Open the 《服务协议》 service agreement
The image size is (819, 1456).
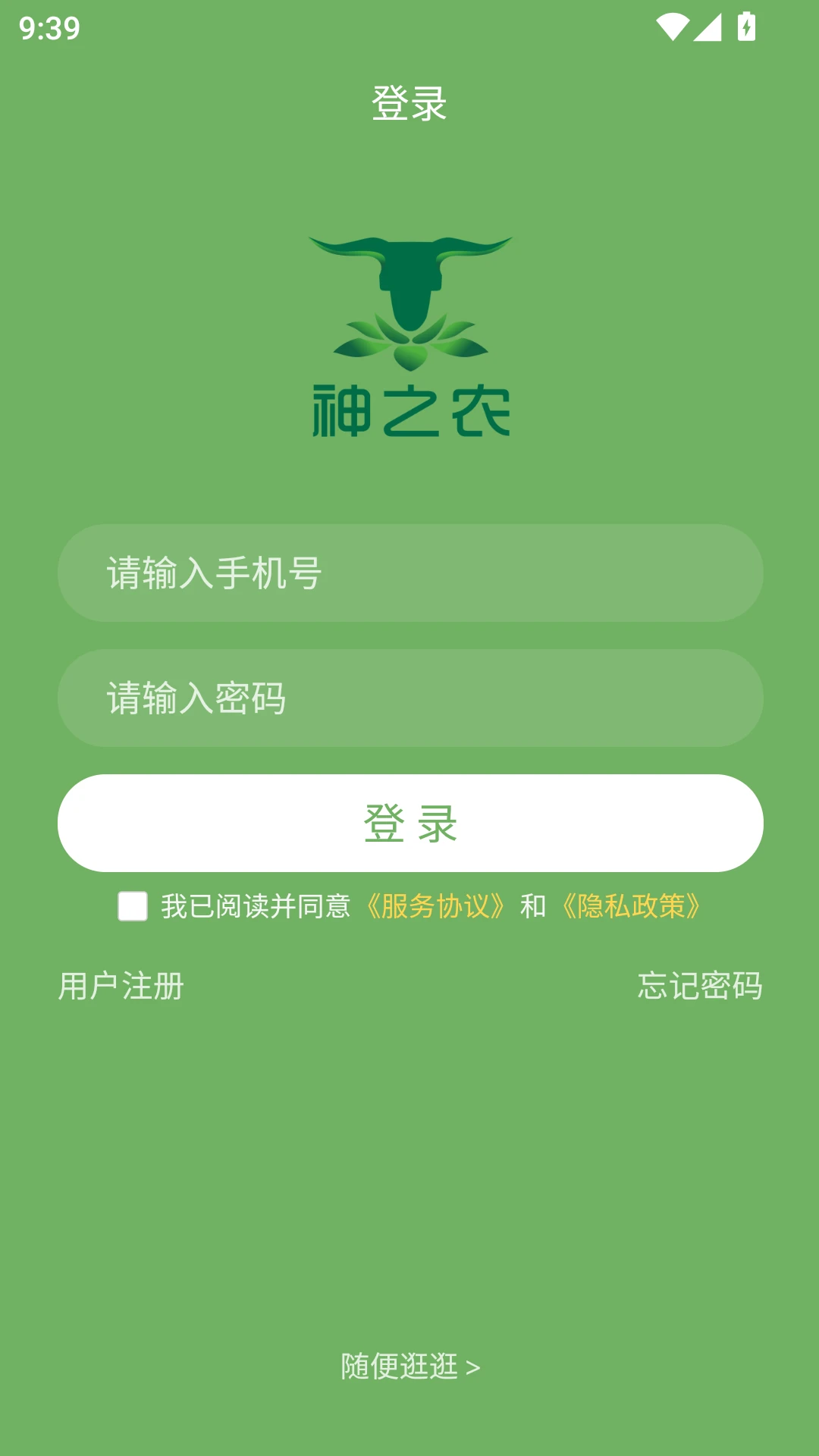436,905
